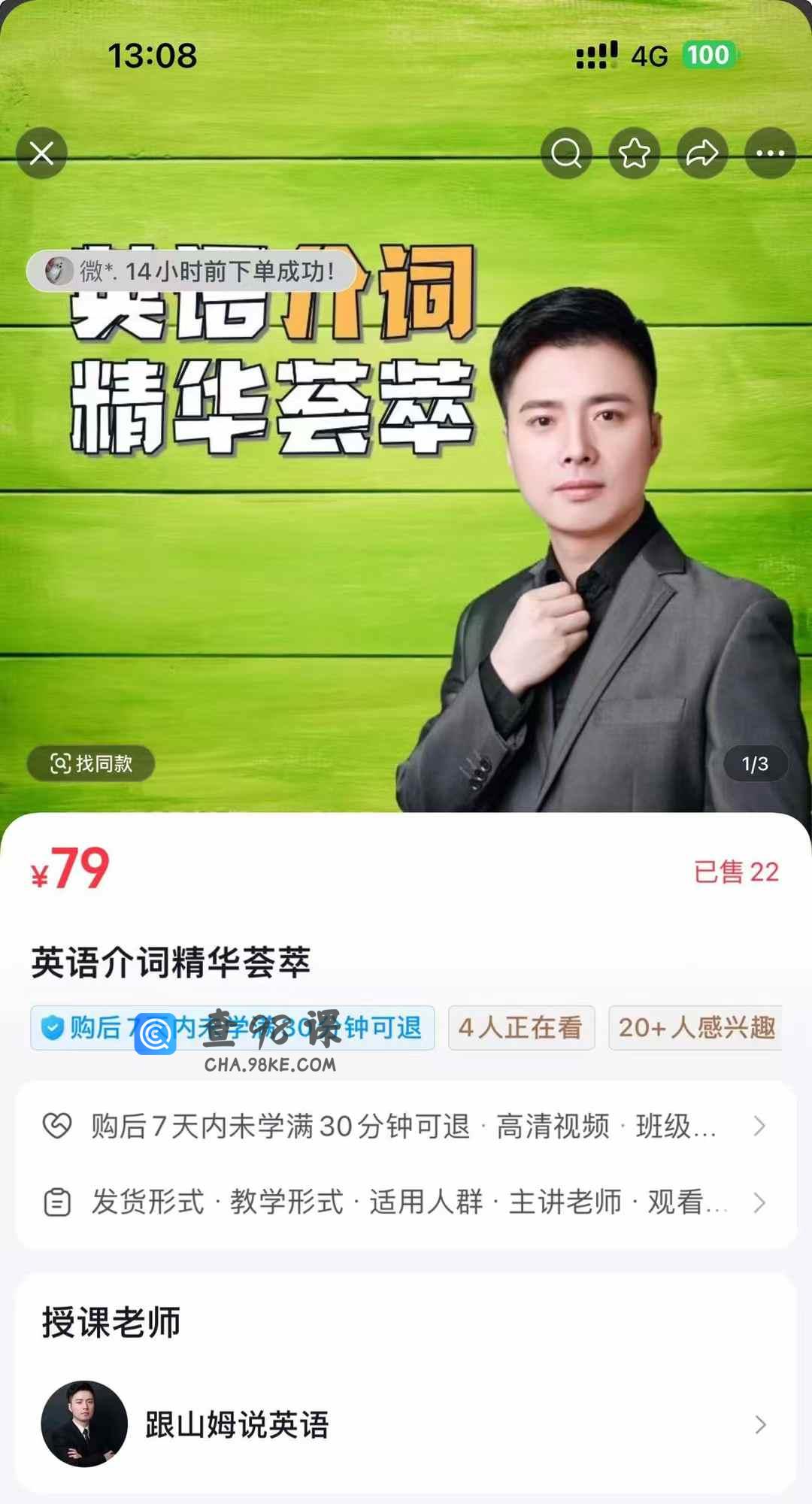Open the 购后7天内未学满30分钟可退 guarantee row

pos(404,1126)
